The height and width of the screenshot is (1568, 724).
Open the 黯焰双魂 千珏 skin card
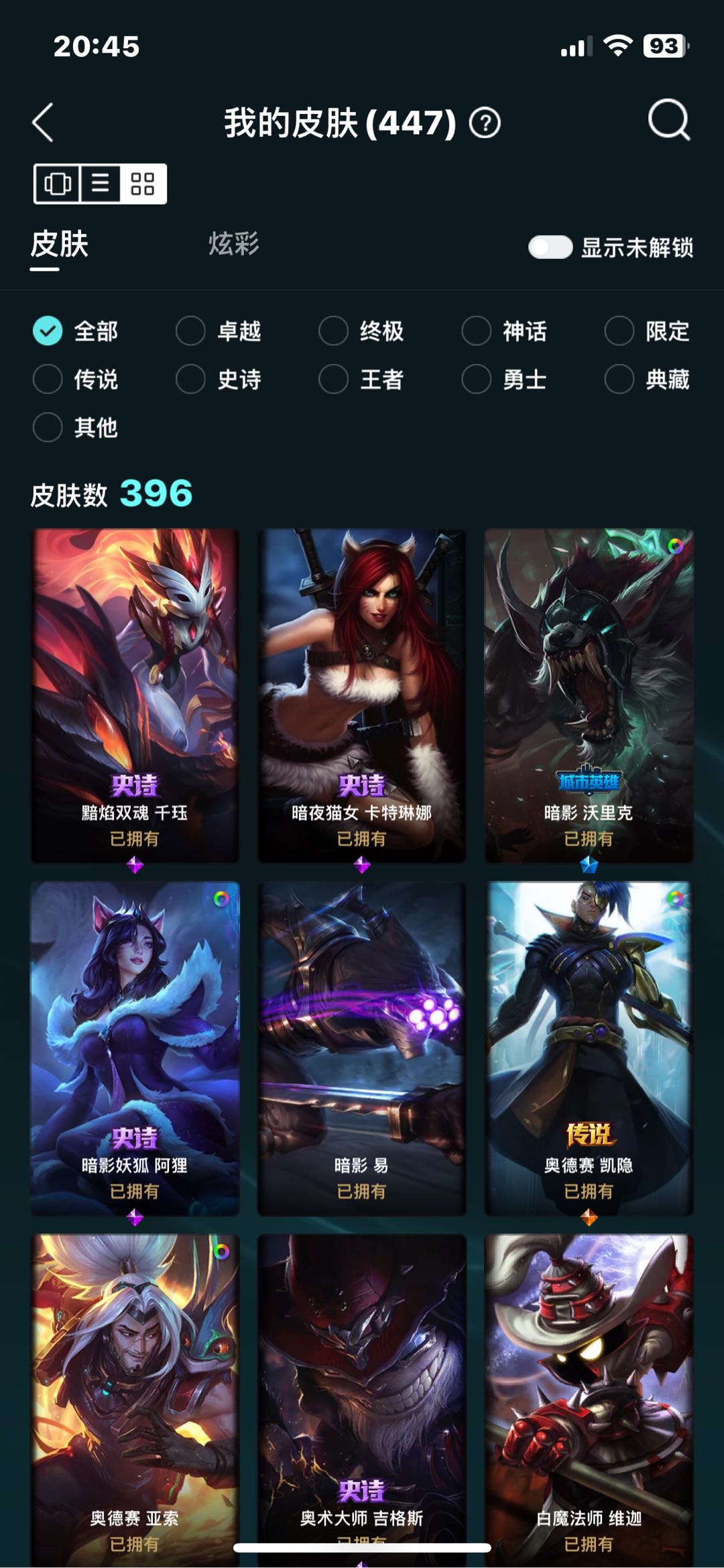pyautogui.click(x=135, y=695)
